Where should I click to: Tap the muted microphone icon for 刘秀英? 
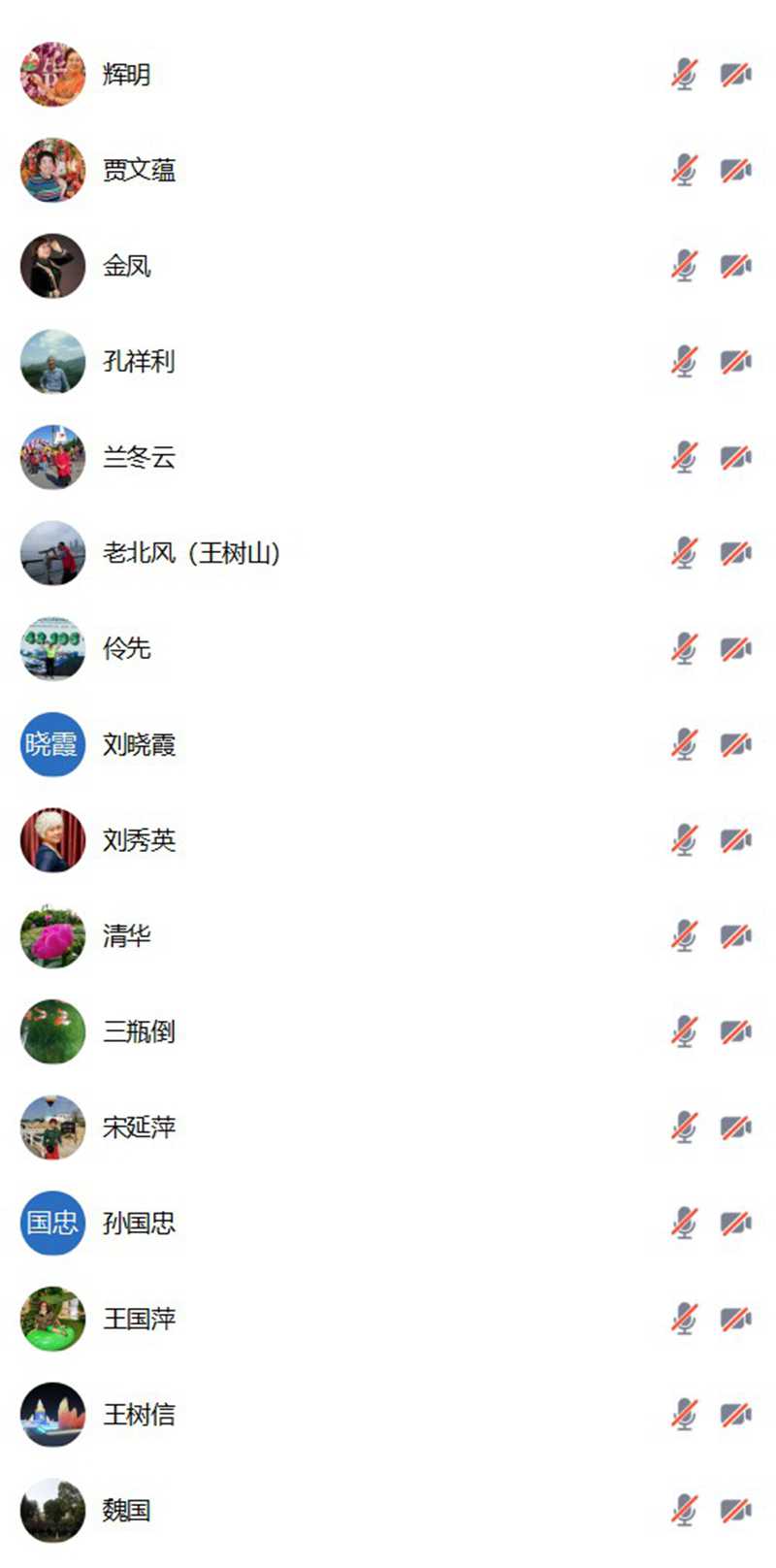(x=685, y=840)
